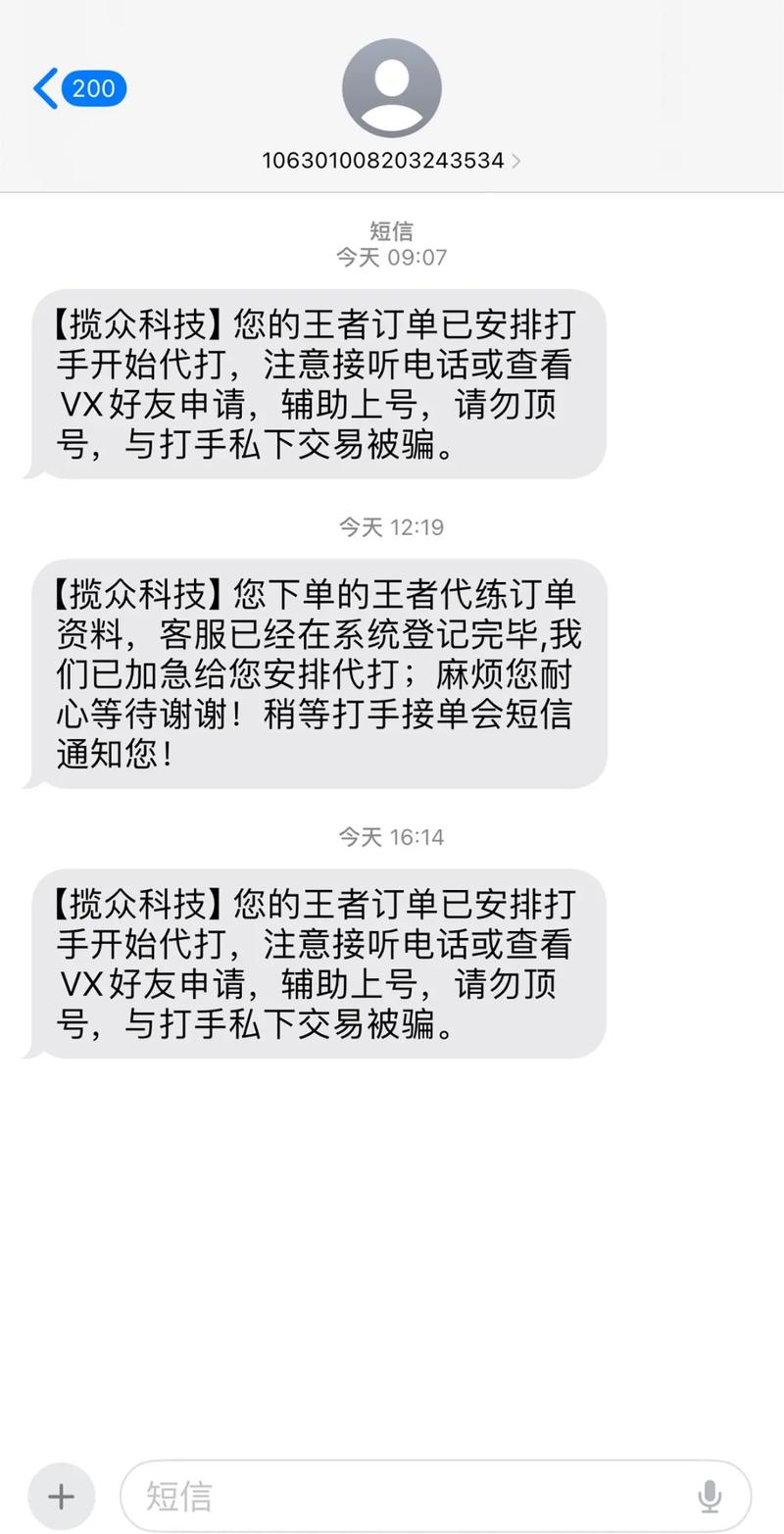Tap the grey person silhouette image
Viewport: 784px width, 1534px height.
391,87
